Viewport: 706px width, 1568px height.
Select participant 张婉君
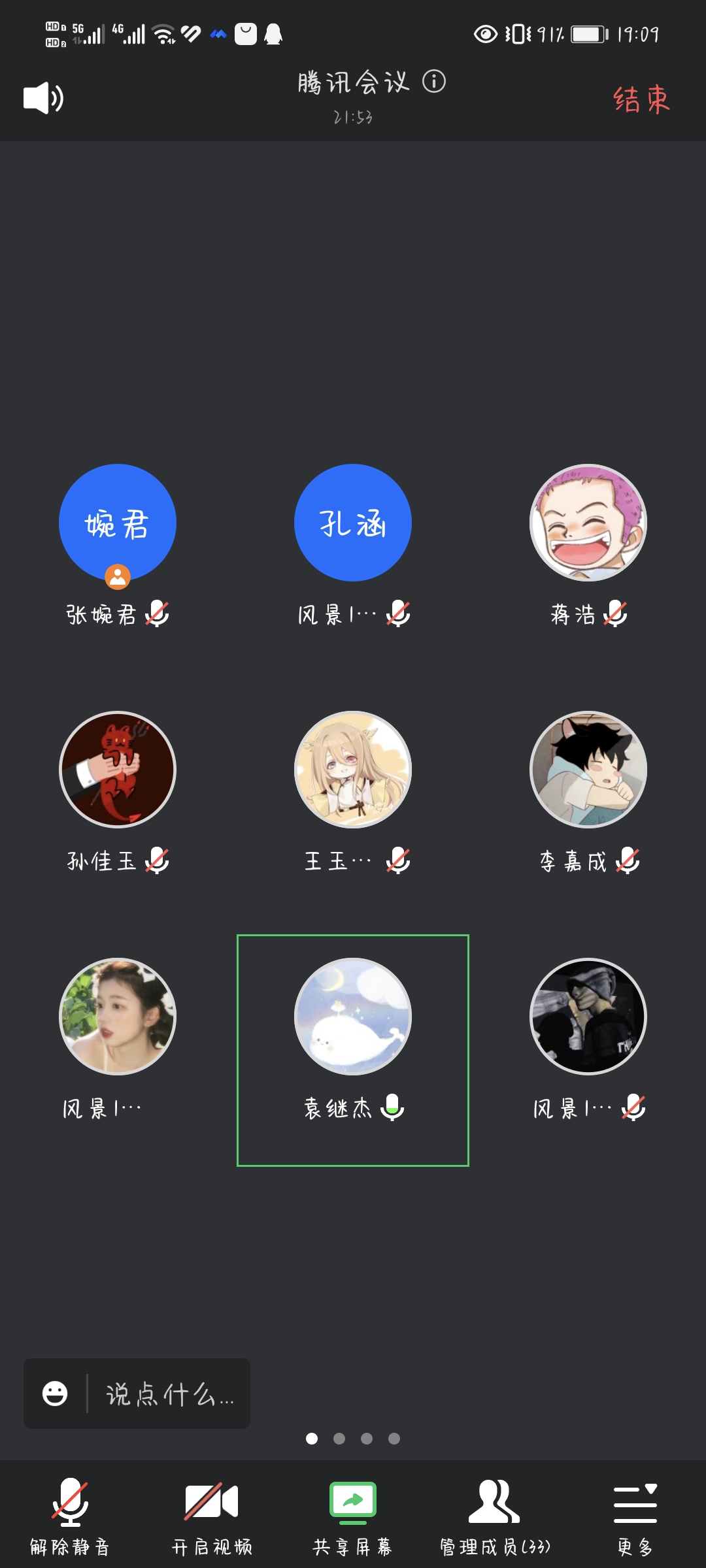click(118, 523)
